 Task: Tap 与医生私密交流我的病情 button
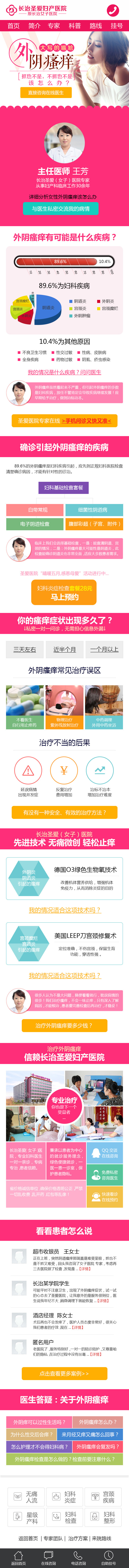(64, 209)
